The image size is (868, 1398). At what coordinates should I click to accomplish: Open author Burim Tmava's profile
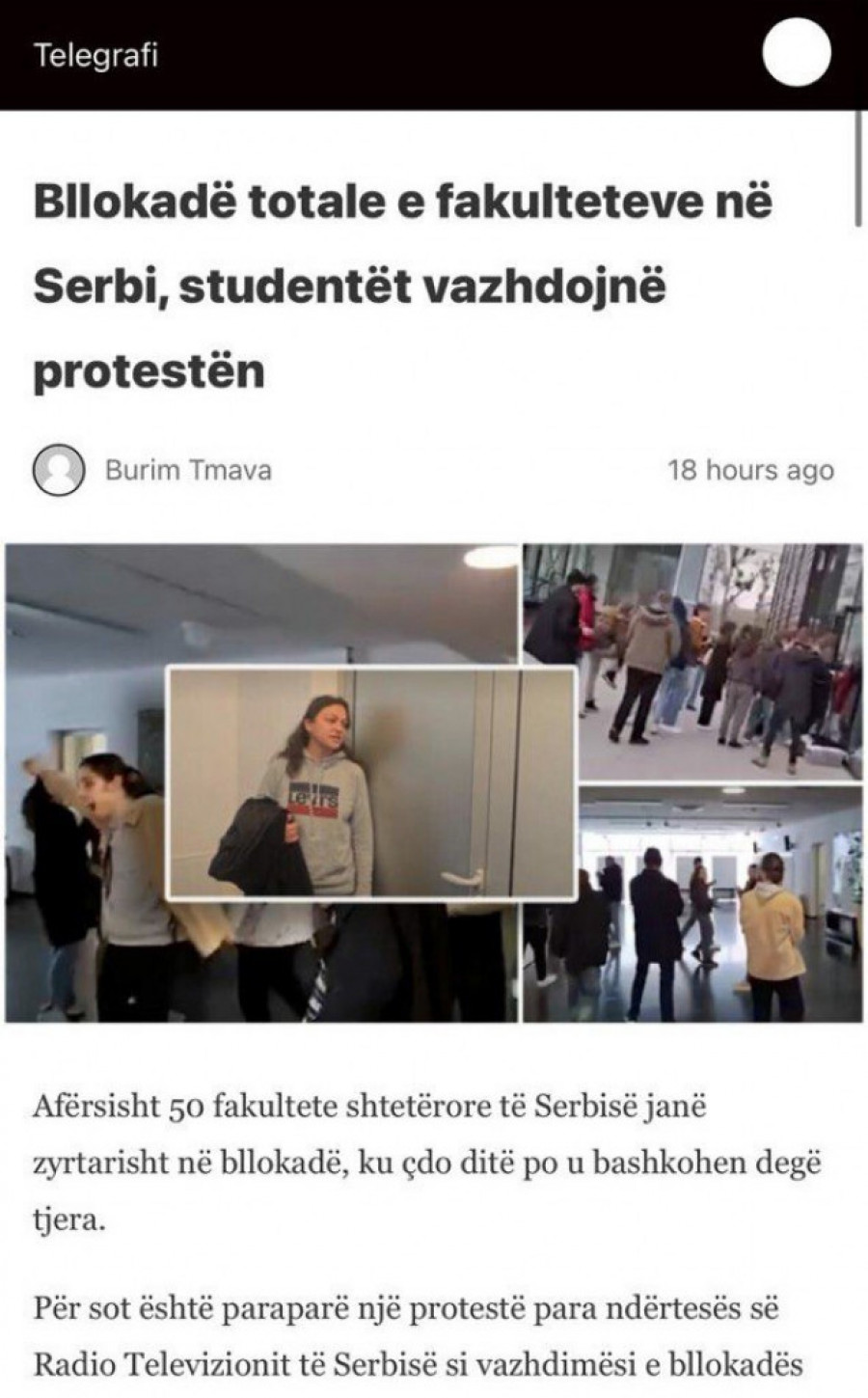(x=188, y=470)
